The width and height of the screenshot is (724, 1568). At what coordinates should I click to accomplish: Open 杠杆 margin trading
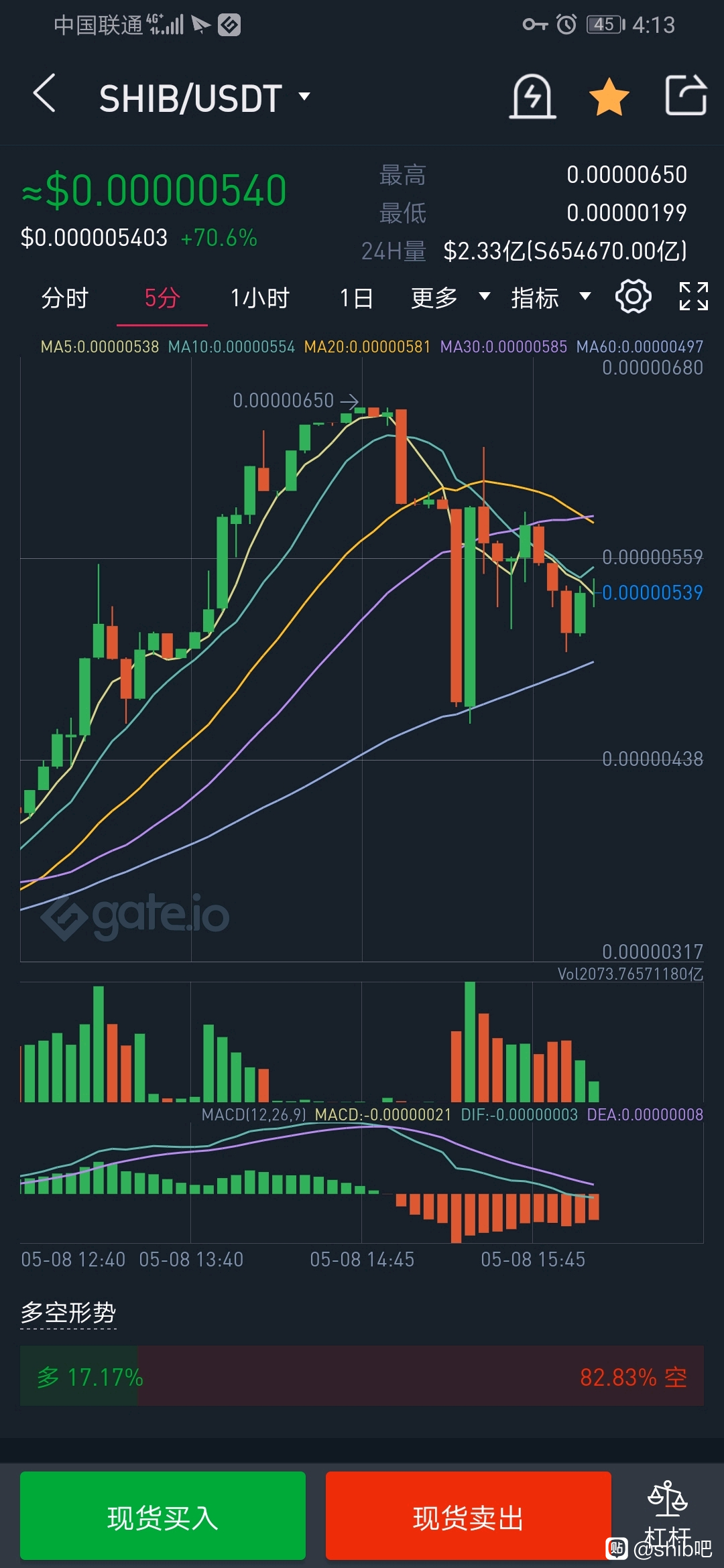tap(667, 1516)
